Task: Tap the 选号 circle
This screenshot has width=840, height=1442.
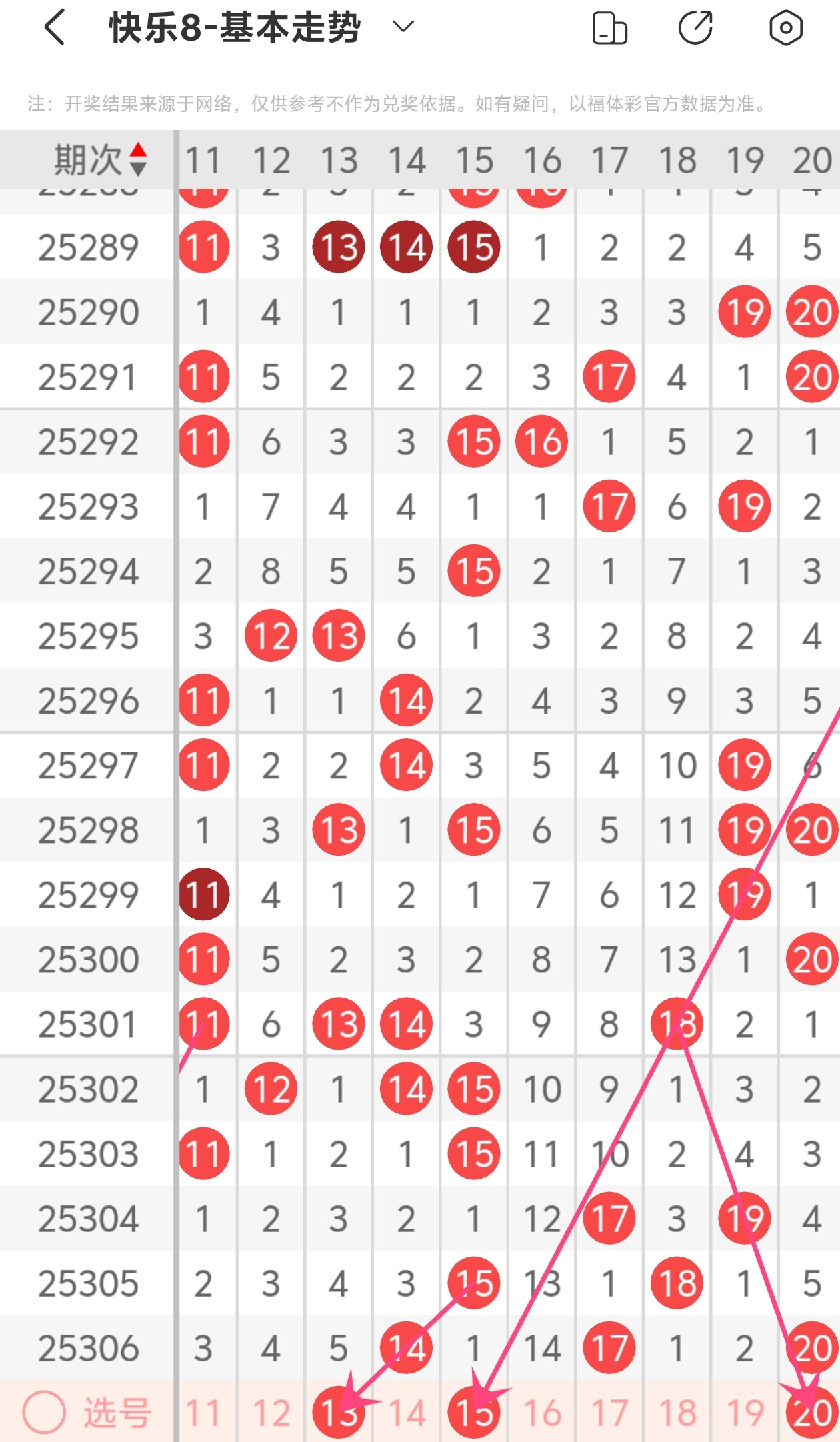Action: 44,1413
